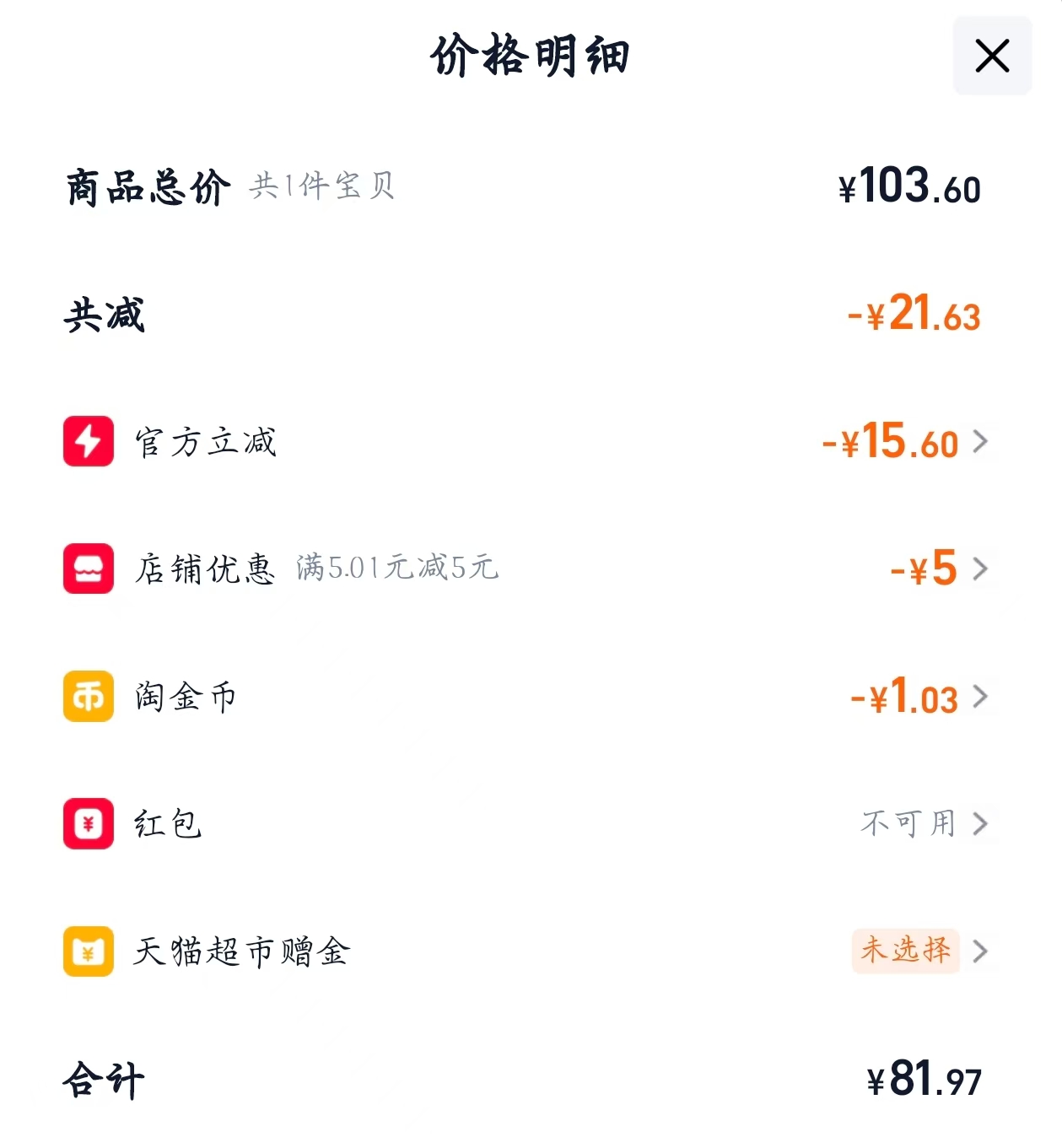Click the ¥ symbol inside red envelope icon
Viewport: 1062px width, 1148px height.
click(88, 824)
